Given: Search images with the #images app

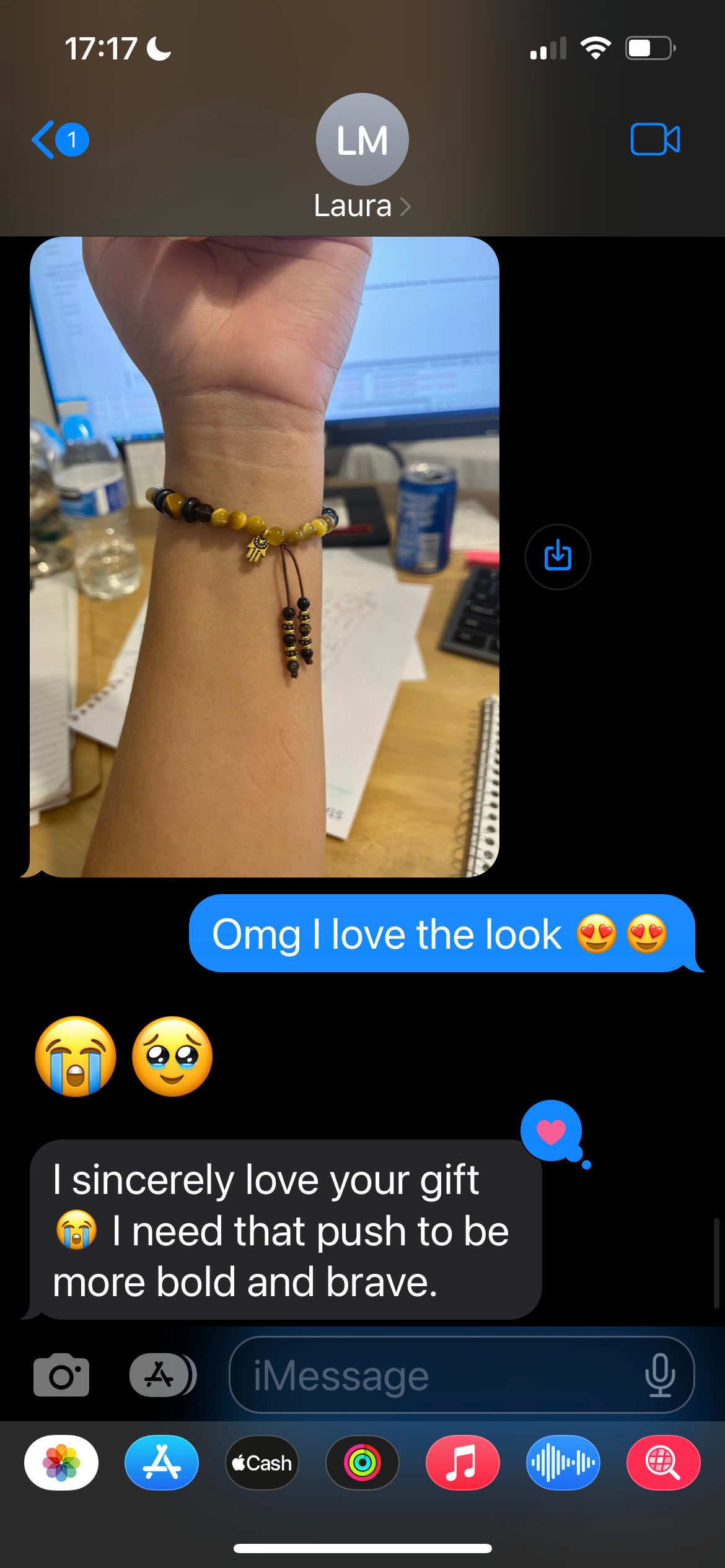Looking at the screenshot, I should click(664, 1462).
